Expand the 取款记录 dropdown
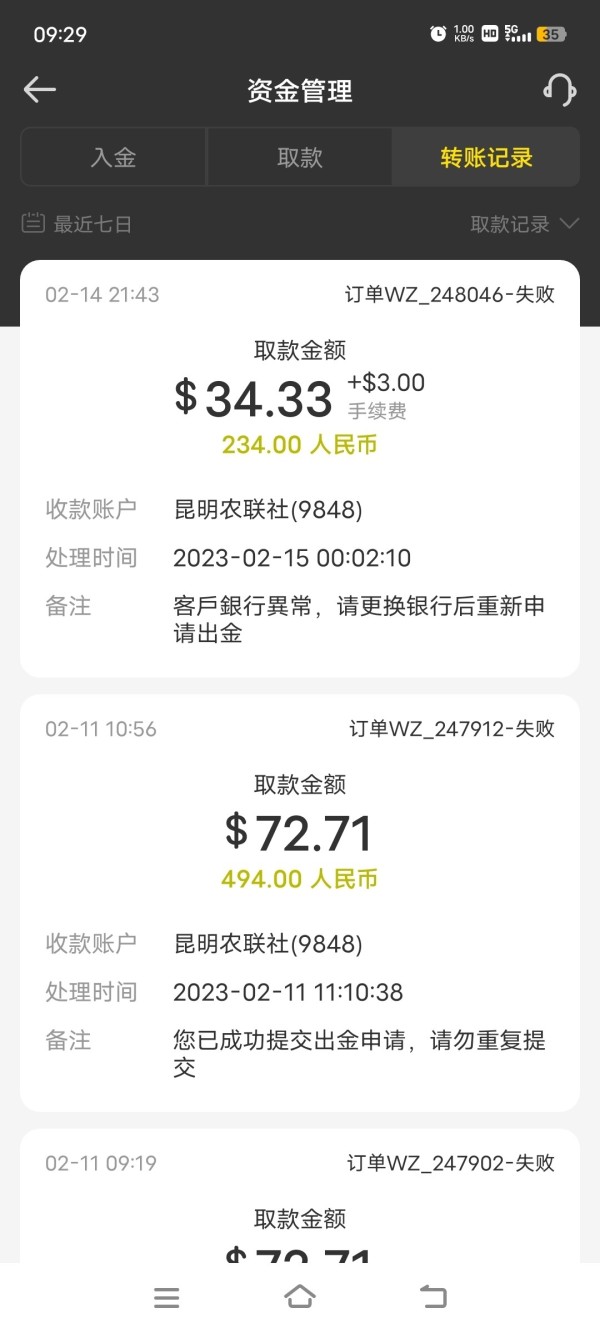Viewport: 600px width, 1333px height. point(524,224)
